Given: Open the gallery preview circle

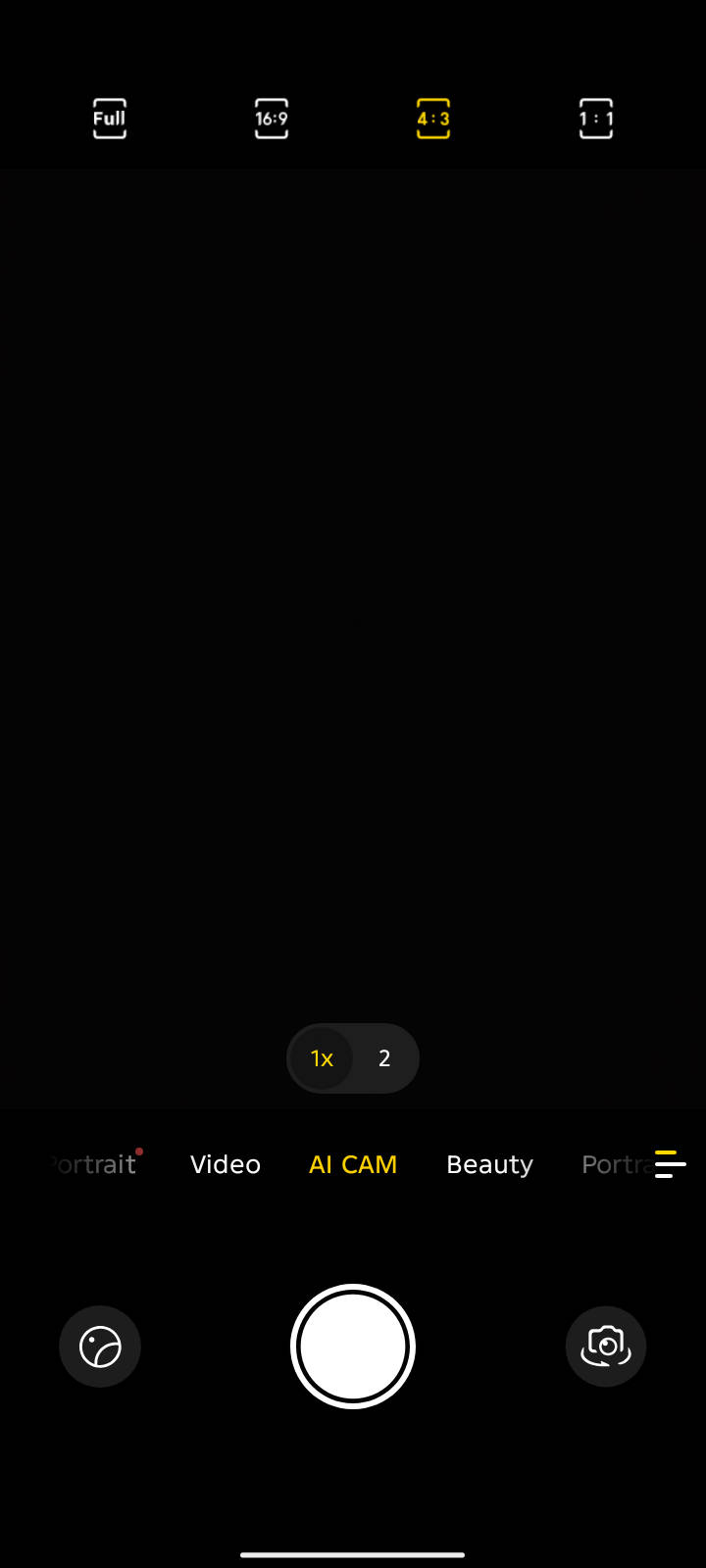Looking at the screenshot, I should pos(100,1347).
